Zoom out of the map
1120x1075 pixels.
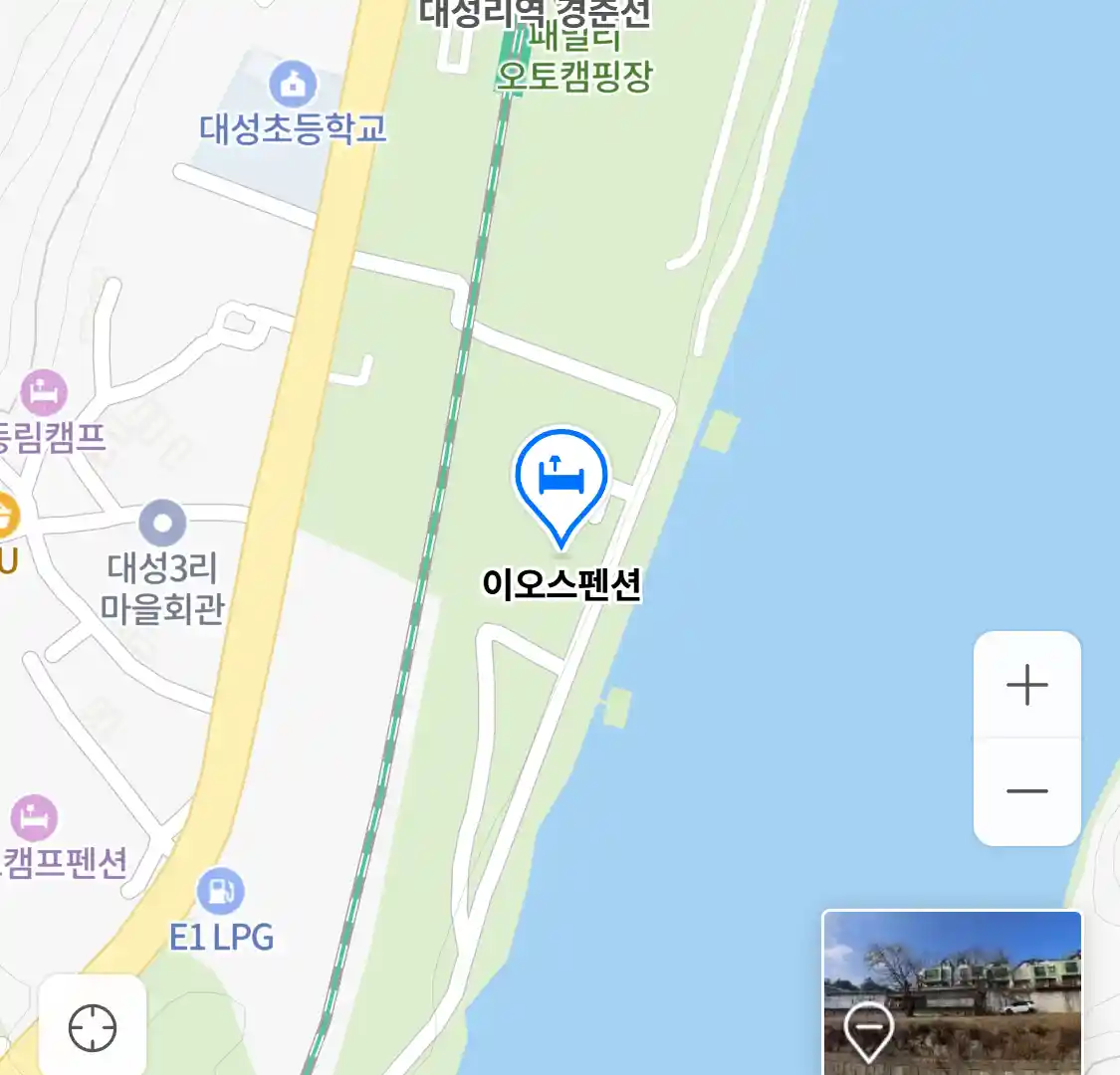tap(1026, 791)
